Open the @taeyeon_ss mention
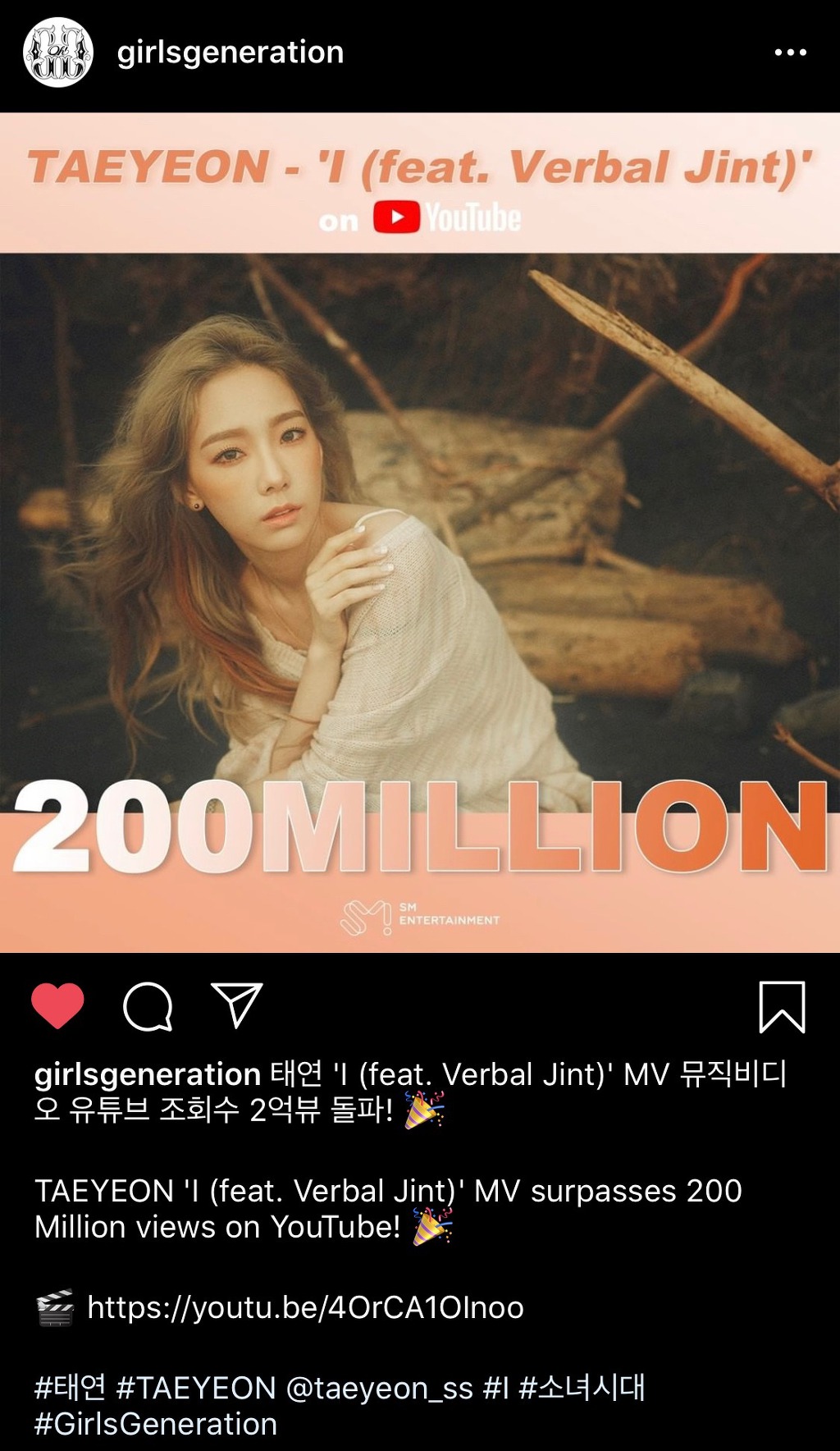The width and height of the screenshot is (840, 1451). tap(379, 1388)
